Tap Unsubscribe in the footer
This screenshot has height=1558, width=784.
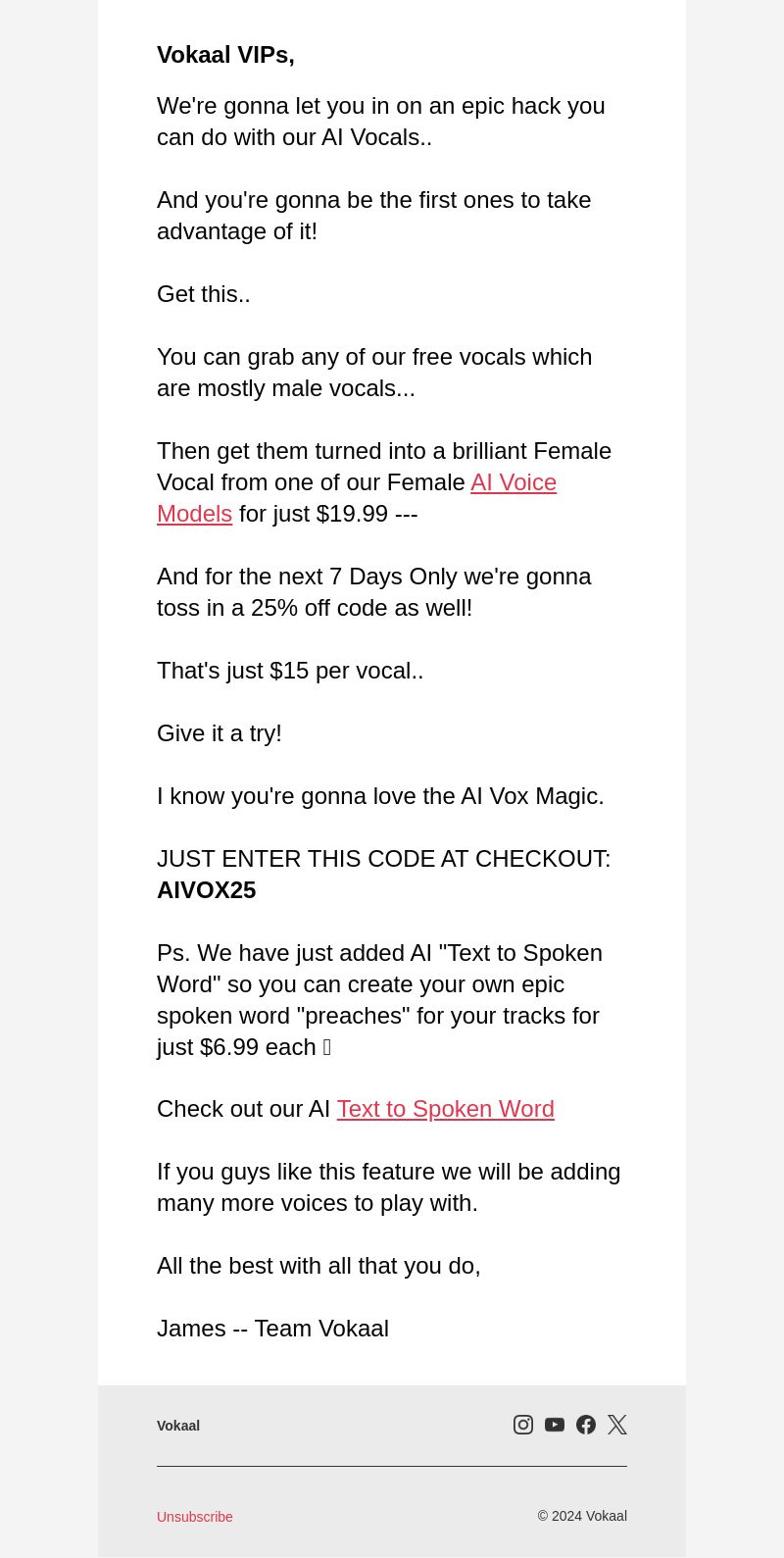pyautogui.click(x=195, y=1517)
